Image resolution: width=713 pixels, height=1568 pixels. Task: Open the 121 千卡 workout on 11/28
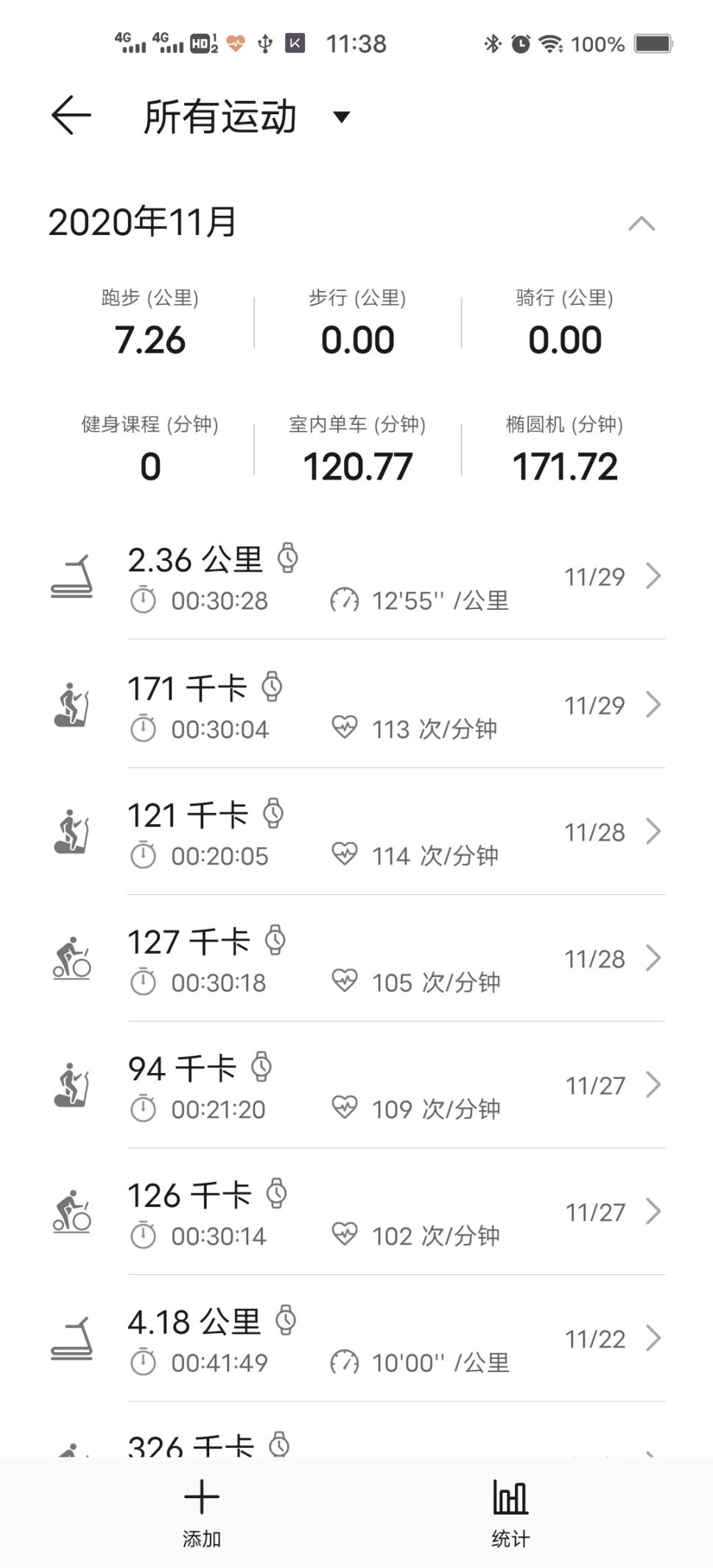pos(356,832)
